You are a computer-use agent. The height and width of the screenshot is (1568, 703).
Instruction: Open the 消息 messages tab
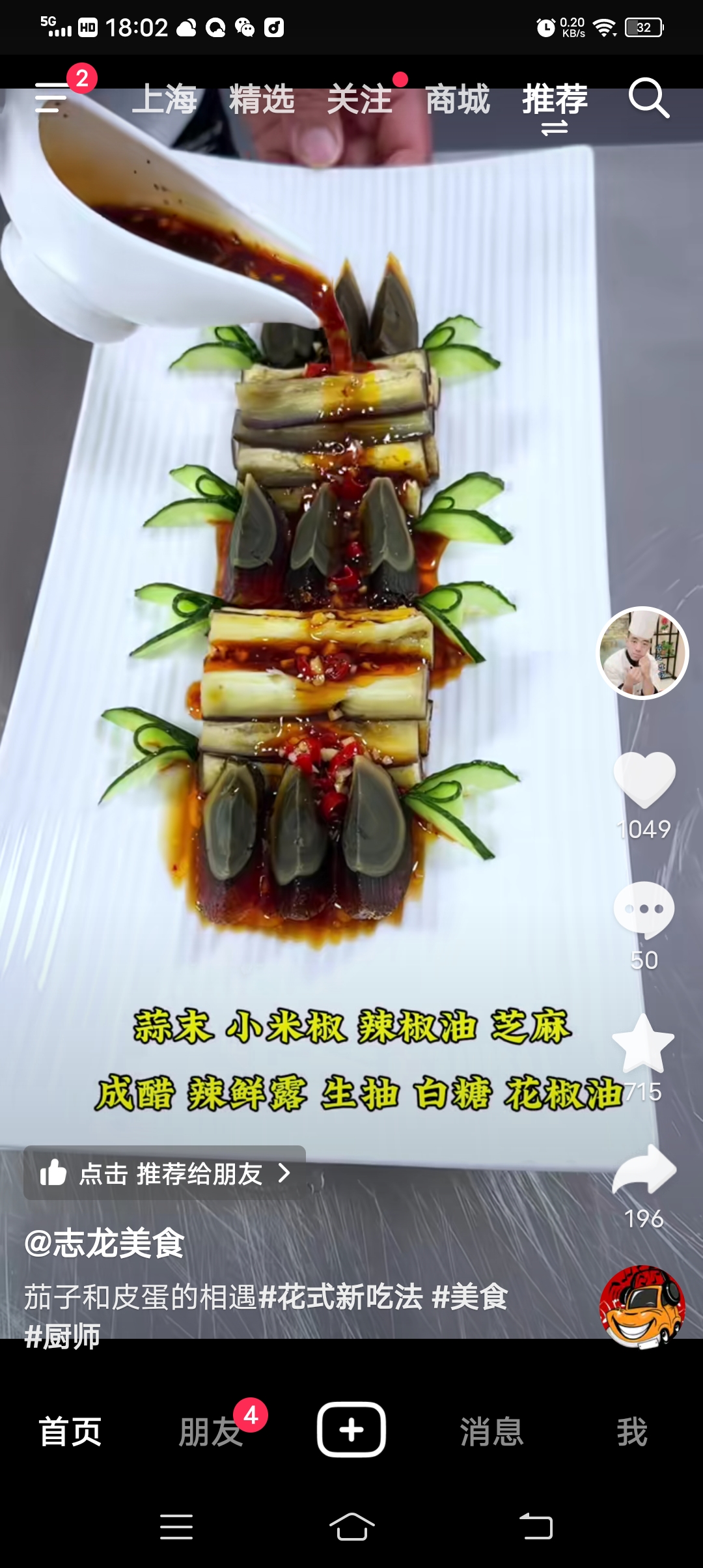[491, 1431]
